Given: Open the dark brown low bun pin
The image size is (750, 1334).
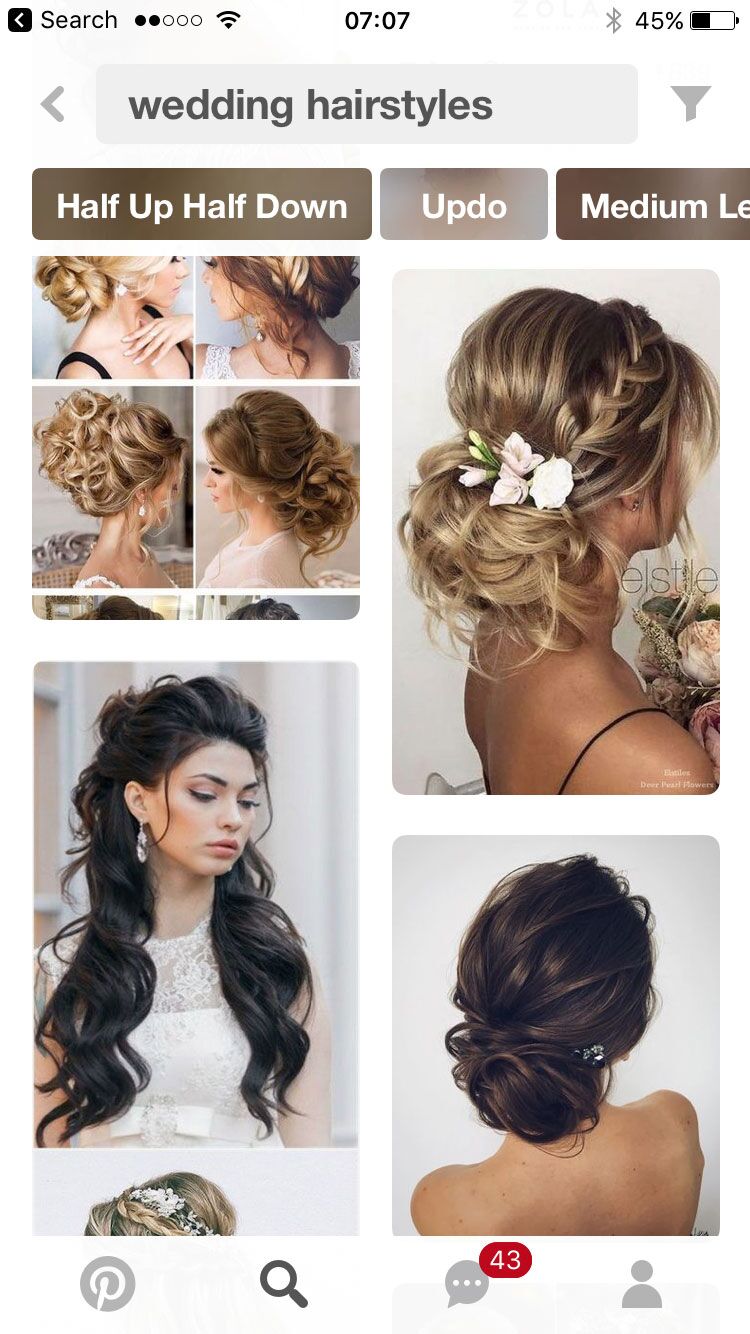Looking at the screenshot, I should pyautogui.click(x=556, y=1036).
